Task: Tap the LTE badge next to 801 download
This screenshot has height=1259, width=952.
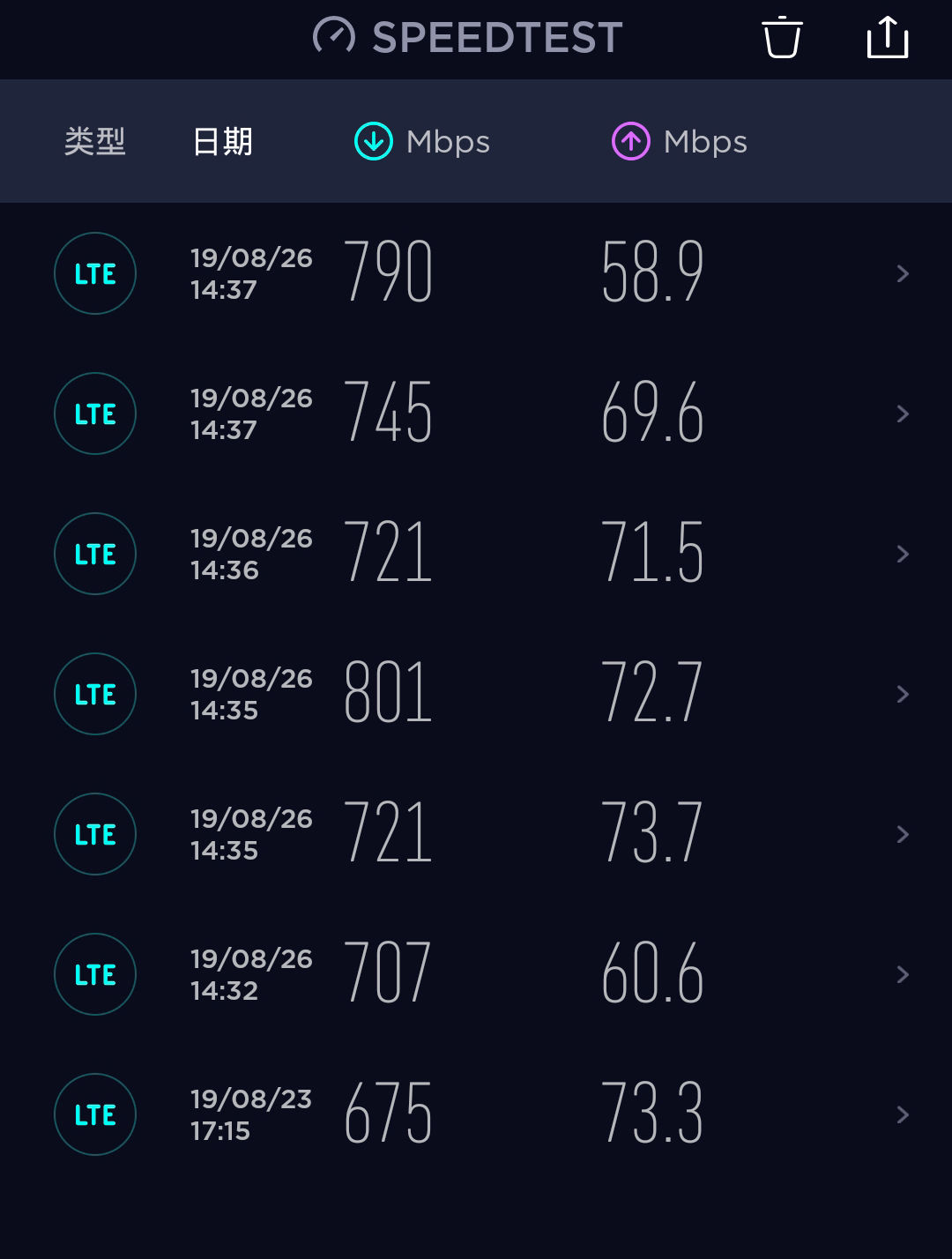Action: coord(94,694)
